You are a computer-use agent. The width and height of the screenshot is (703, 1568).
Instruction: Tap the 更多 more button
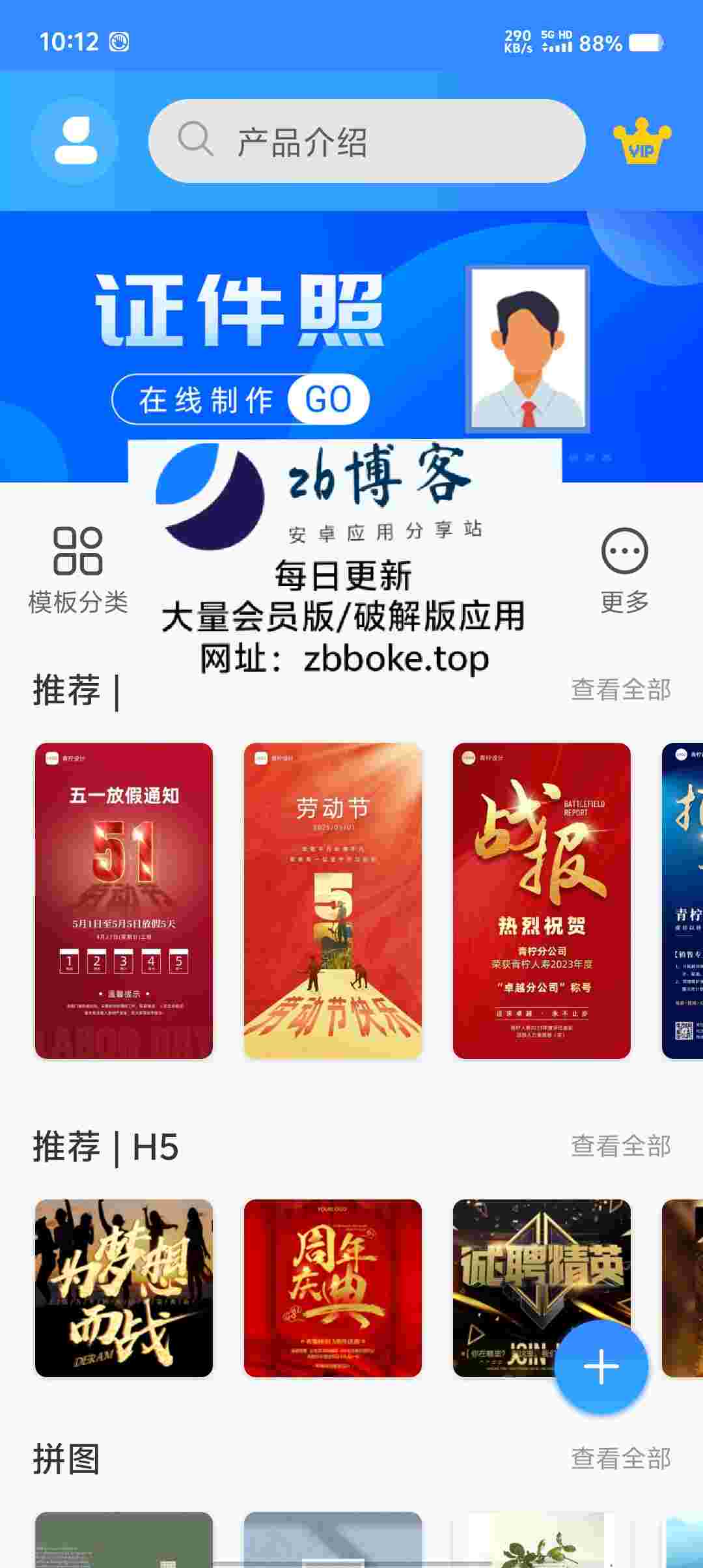tap(624, 570)
